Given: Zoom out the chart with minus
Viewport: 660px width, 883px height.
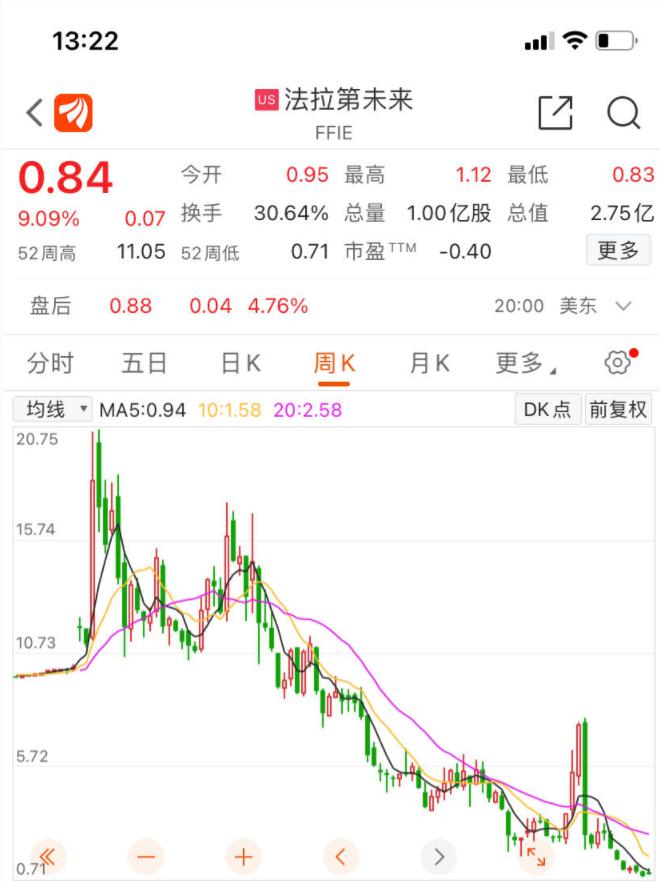Looking at the screenshot, I should coord(146,856).
